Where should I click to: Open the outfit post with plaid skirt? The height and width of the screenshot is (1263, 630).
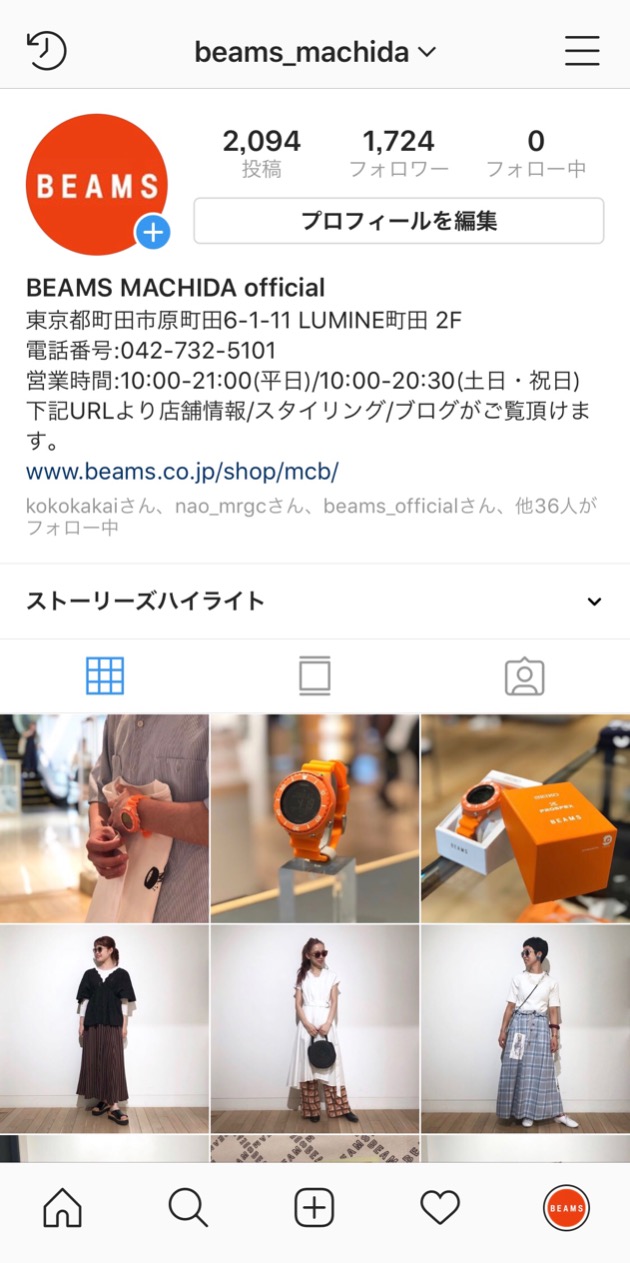coord(525,1028)
